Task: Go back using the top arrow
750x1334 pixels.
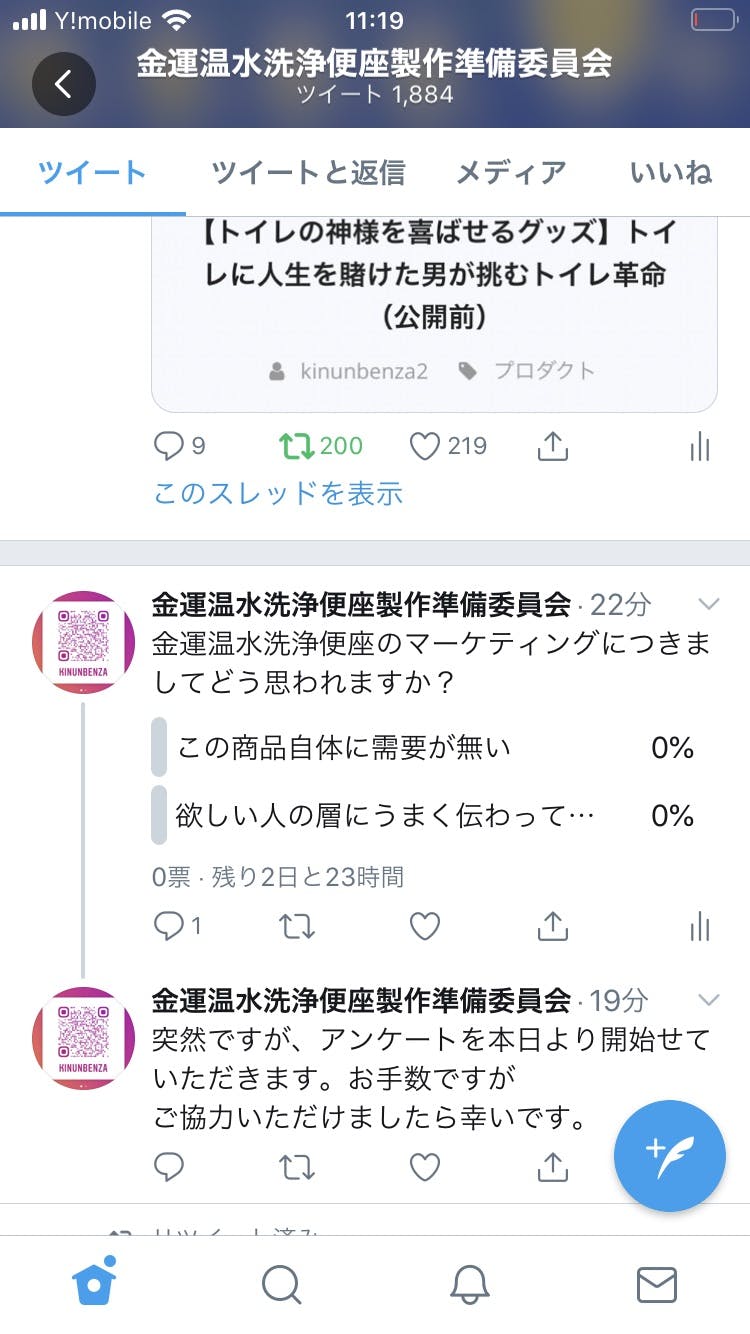Action: point(63,84)
